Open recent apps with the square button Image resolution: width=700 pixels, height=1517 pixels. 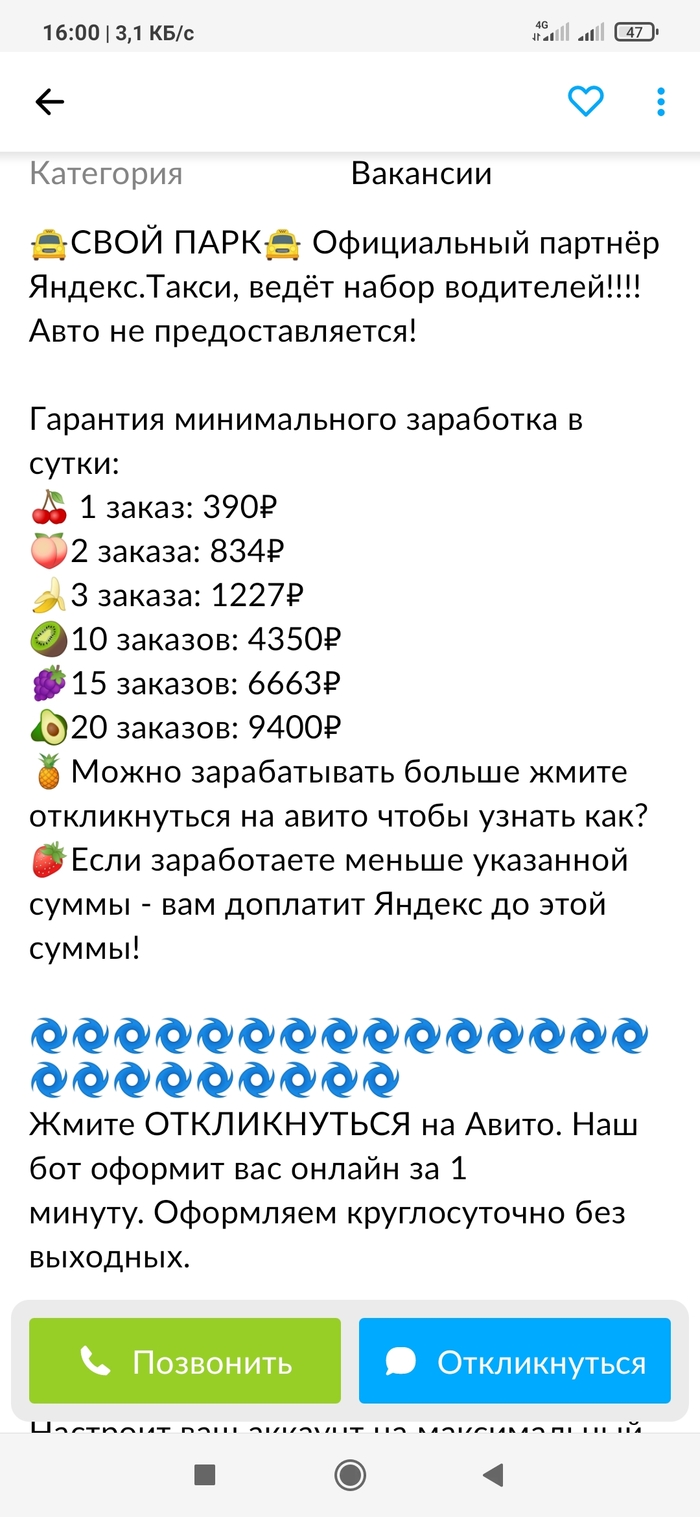click(205, 1474)
